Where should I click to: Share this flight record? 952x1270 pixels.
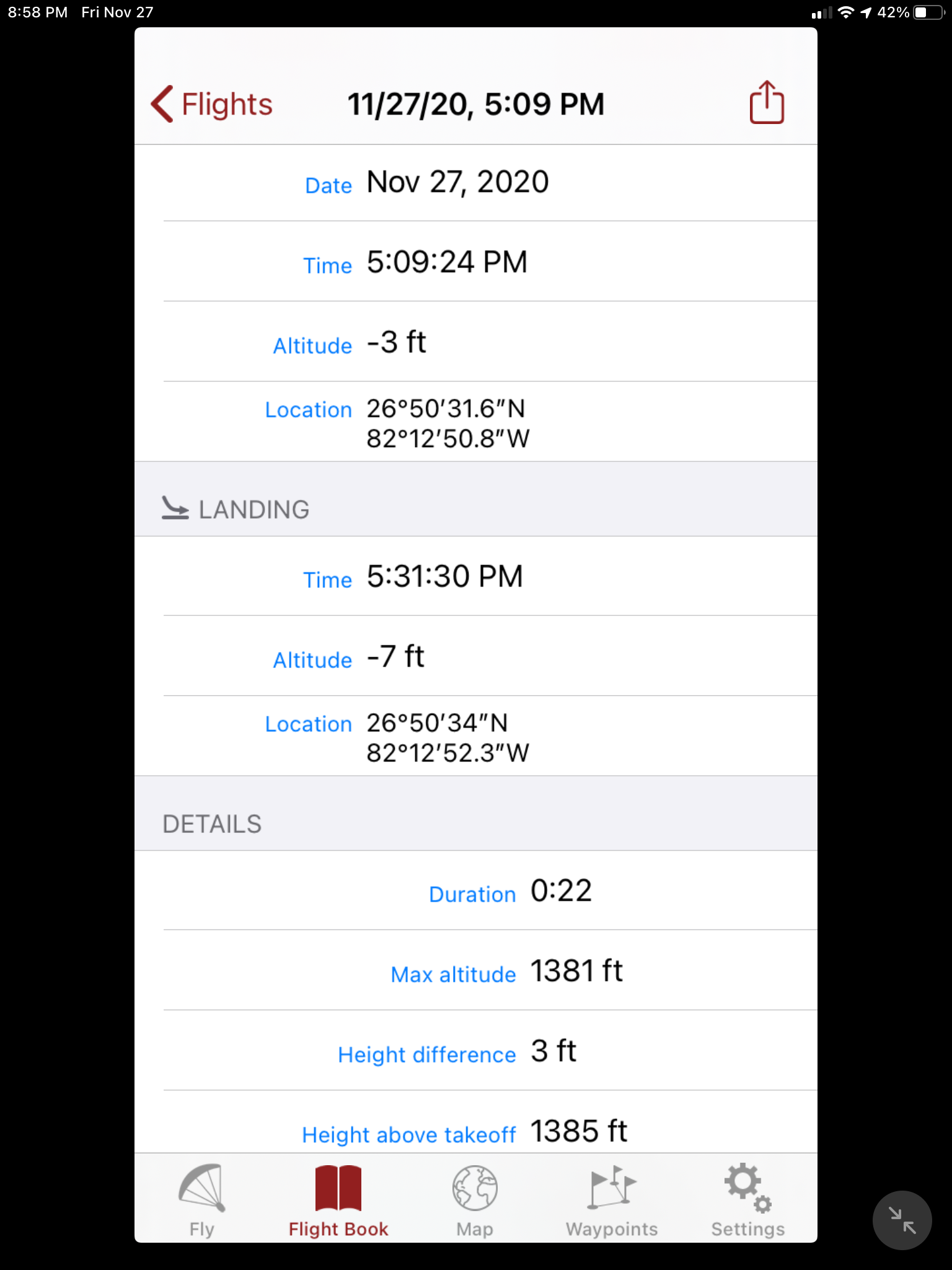tap(767, 103)
